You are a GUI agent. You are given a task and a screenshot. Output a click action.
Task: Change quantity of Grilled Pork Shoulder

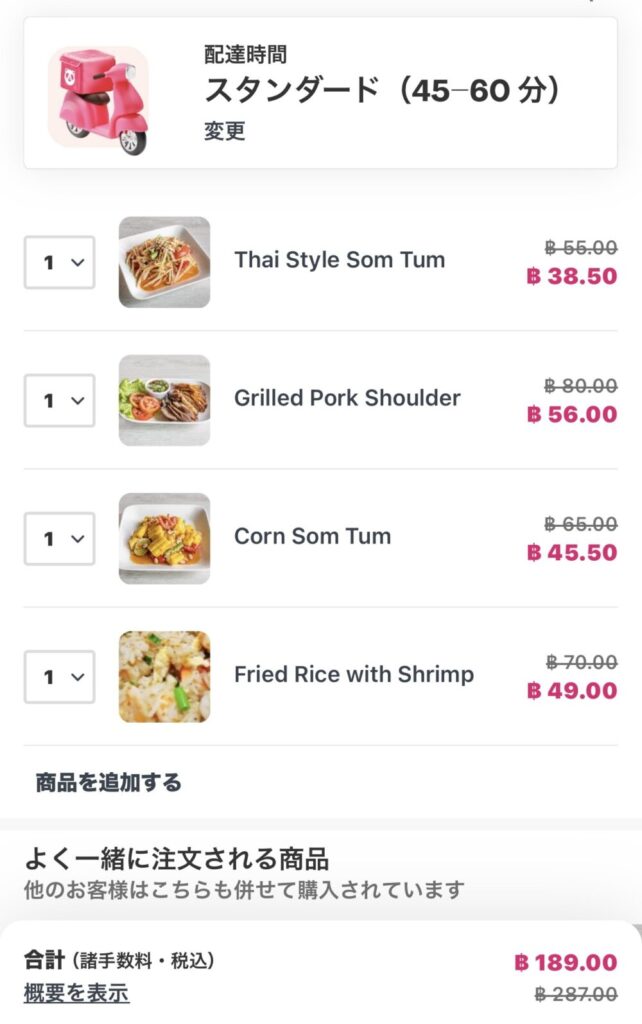(60, 400)
